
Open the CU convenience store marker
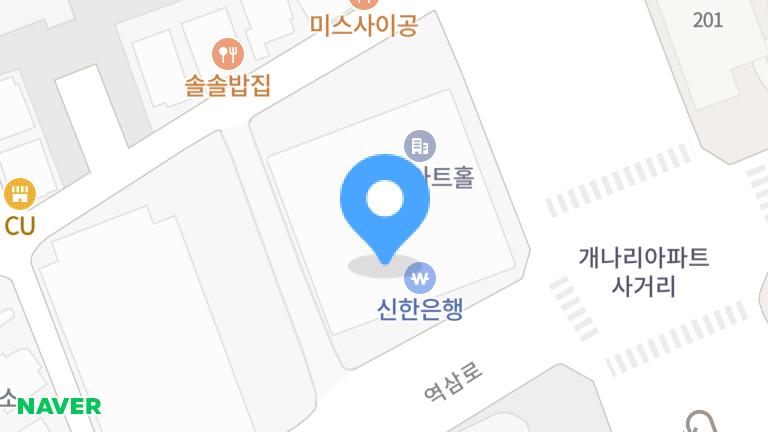[20, 194]
